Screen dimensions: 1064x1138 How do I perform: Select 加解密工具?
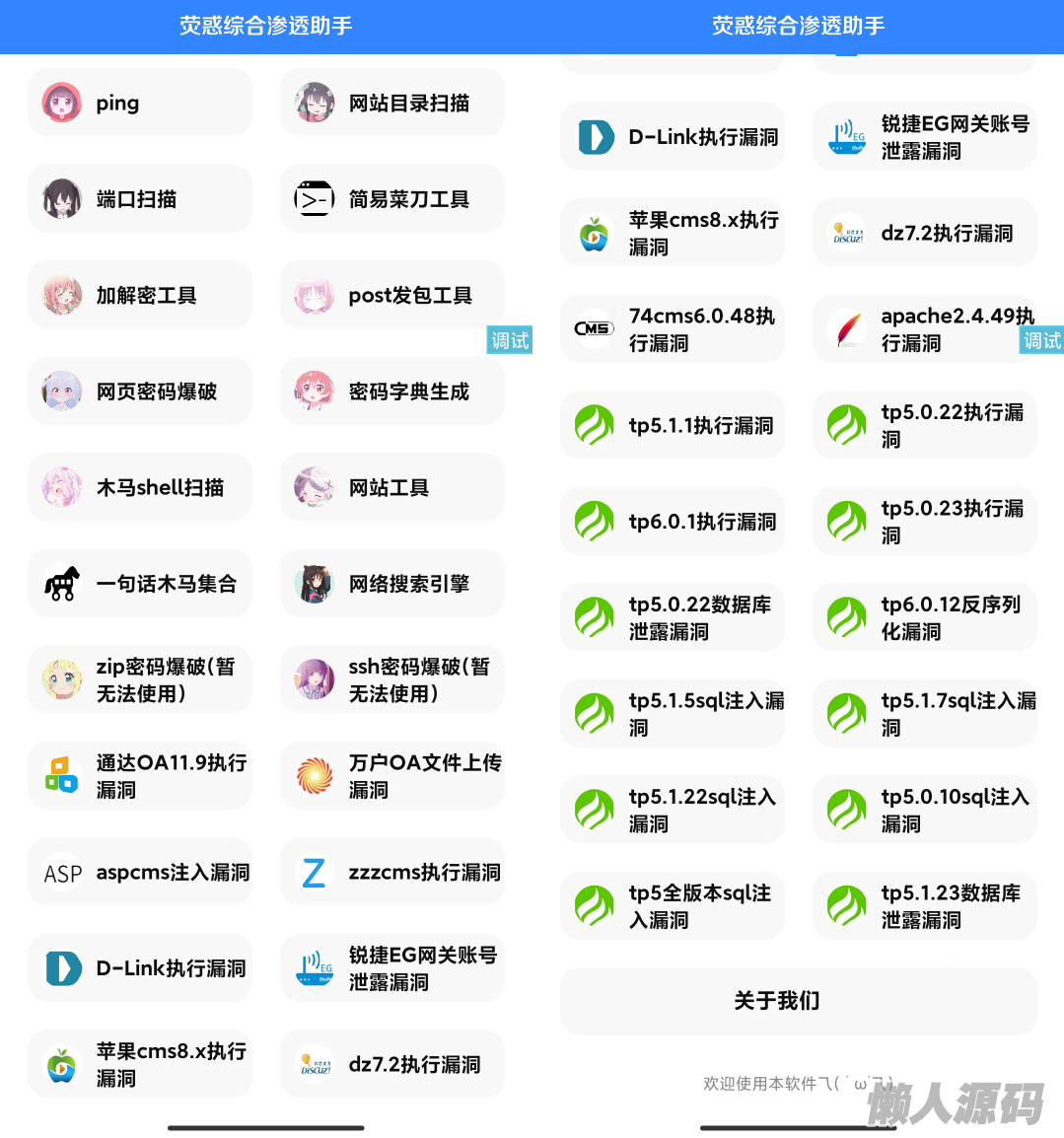coord(139,295)
